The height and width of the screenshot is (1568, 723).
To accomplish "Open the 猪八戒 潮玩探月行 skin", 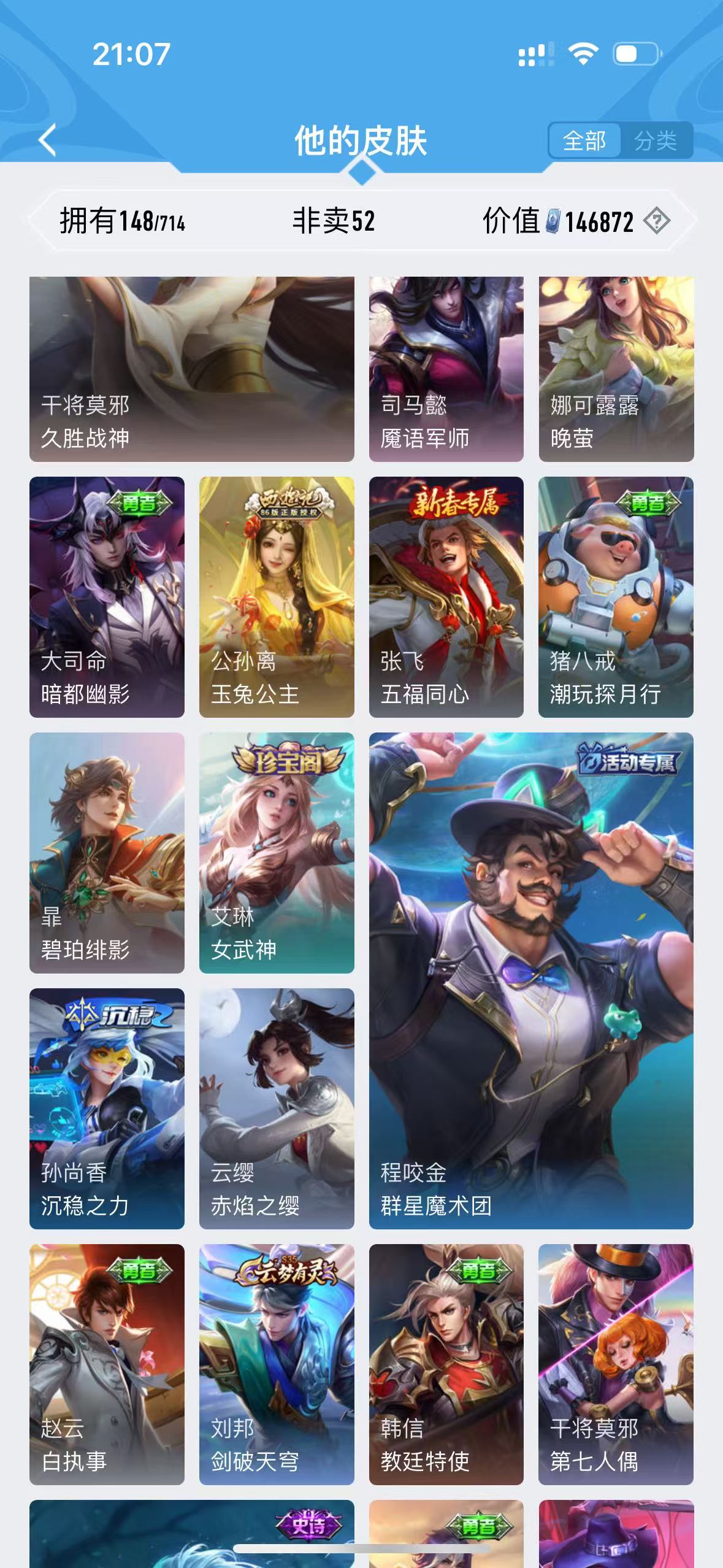I will 616,597.
